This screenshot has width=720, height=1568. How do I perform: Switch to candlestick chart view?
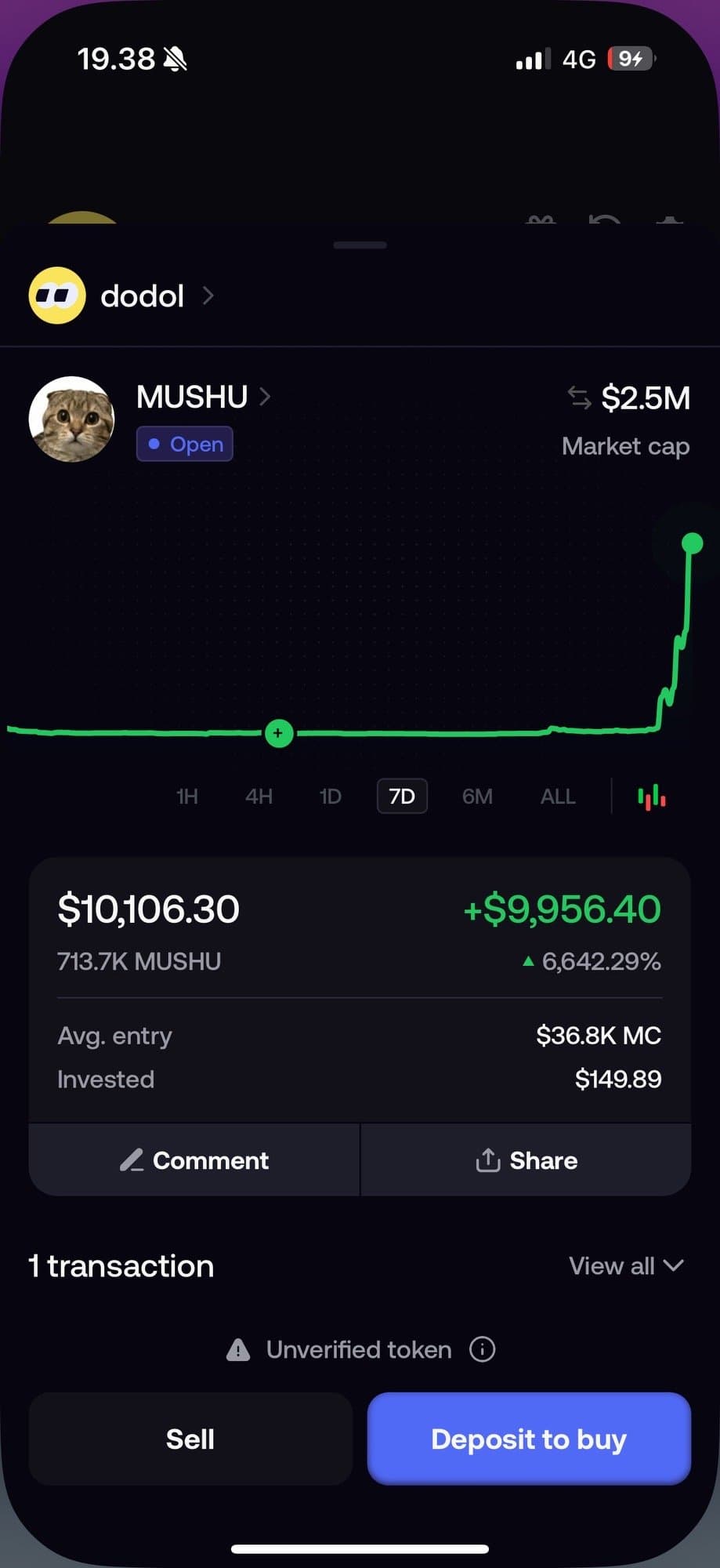point(652,797)
